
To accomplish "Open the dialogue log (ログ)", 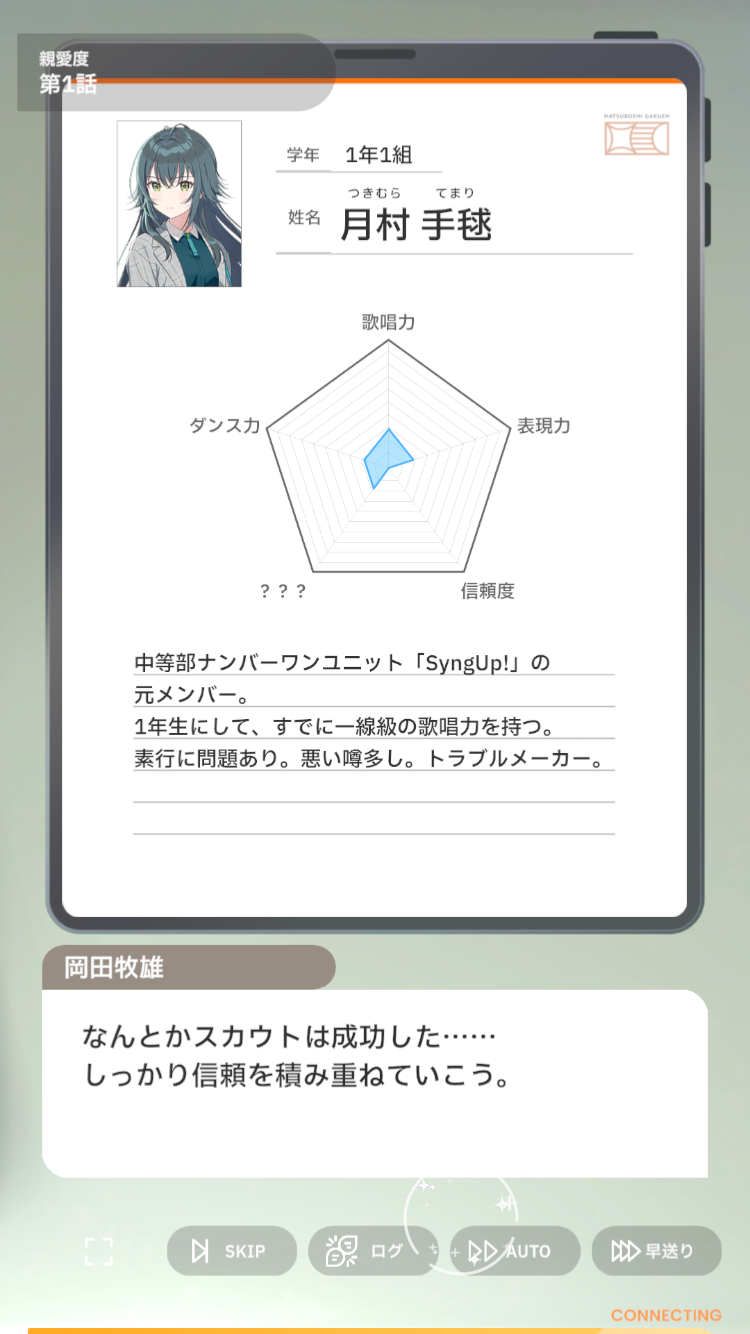I will coord(373,1251).
